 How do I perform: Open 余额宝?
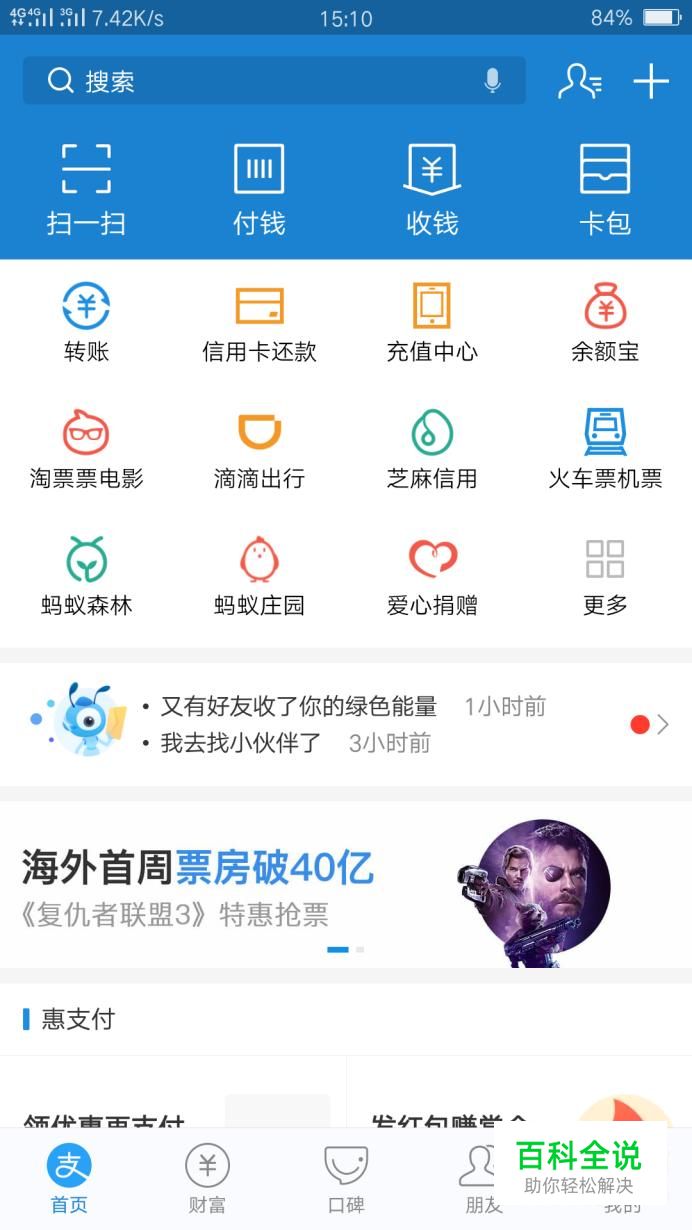click(x=605, y=322)
